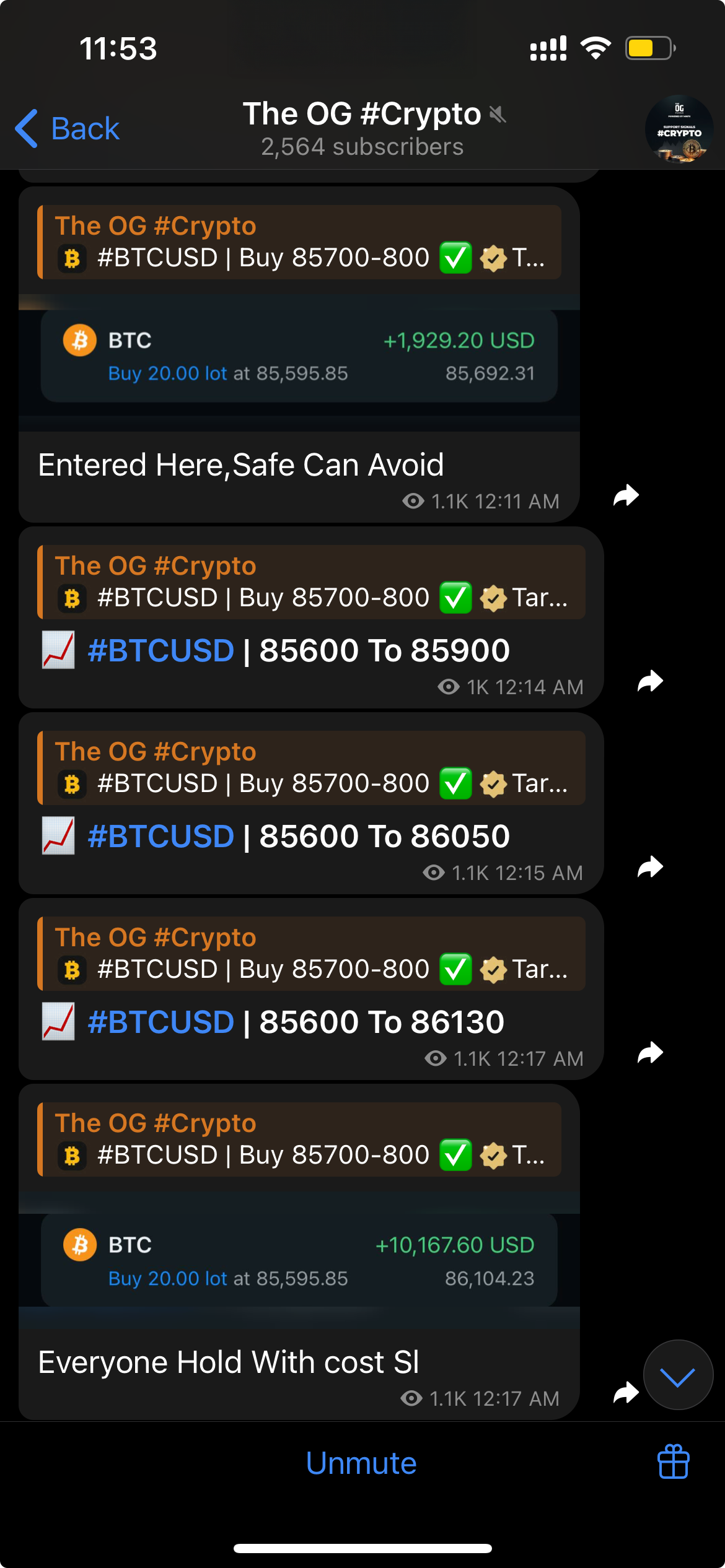Forward the 'Everyone Hold With cost Sl' post
Image resolution: width=725 pixels, height=1568 pixels.
626,1393
